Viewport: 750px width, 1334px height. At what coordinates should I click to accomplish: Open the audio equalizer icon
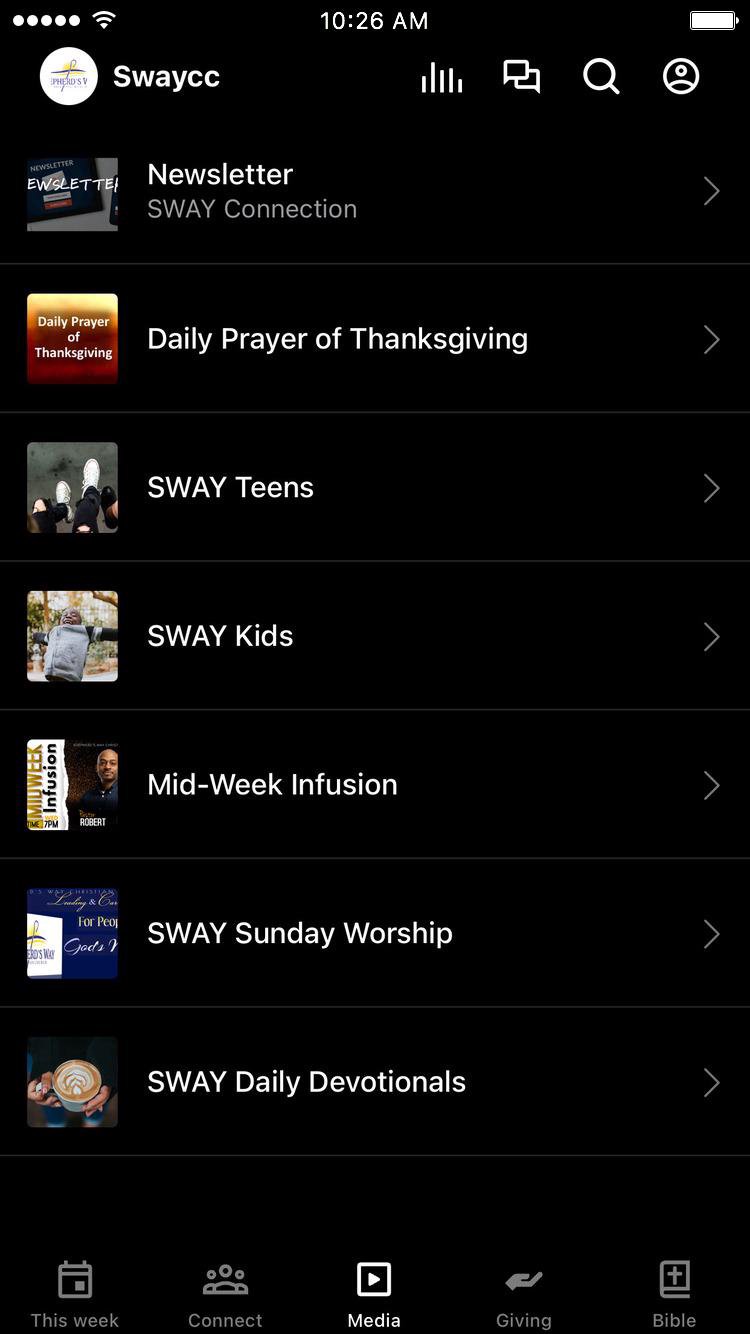[x=441, y=77]
